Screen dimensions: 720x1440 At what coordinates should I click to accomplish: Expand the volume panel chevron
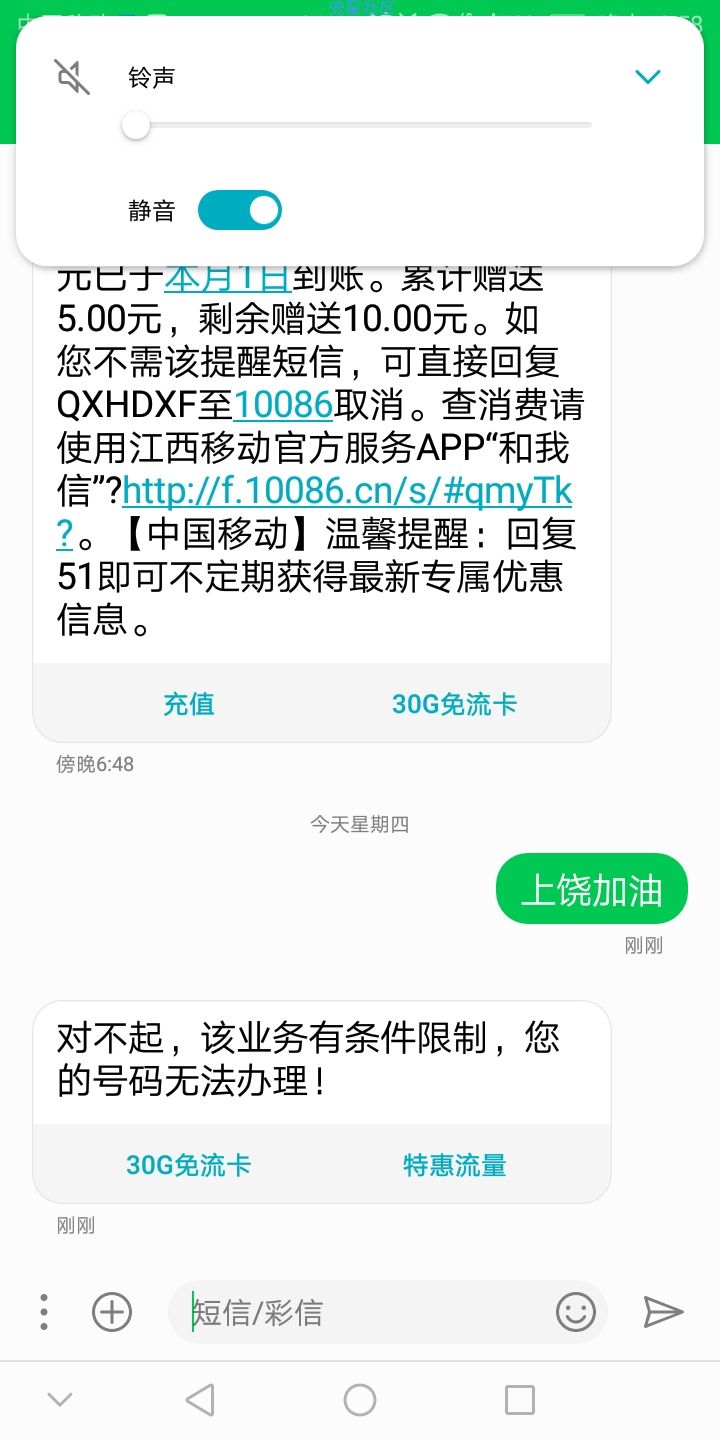pos(648,77)
